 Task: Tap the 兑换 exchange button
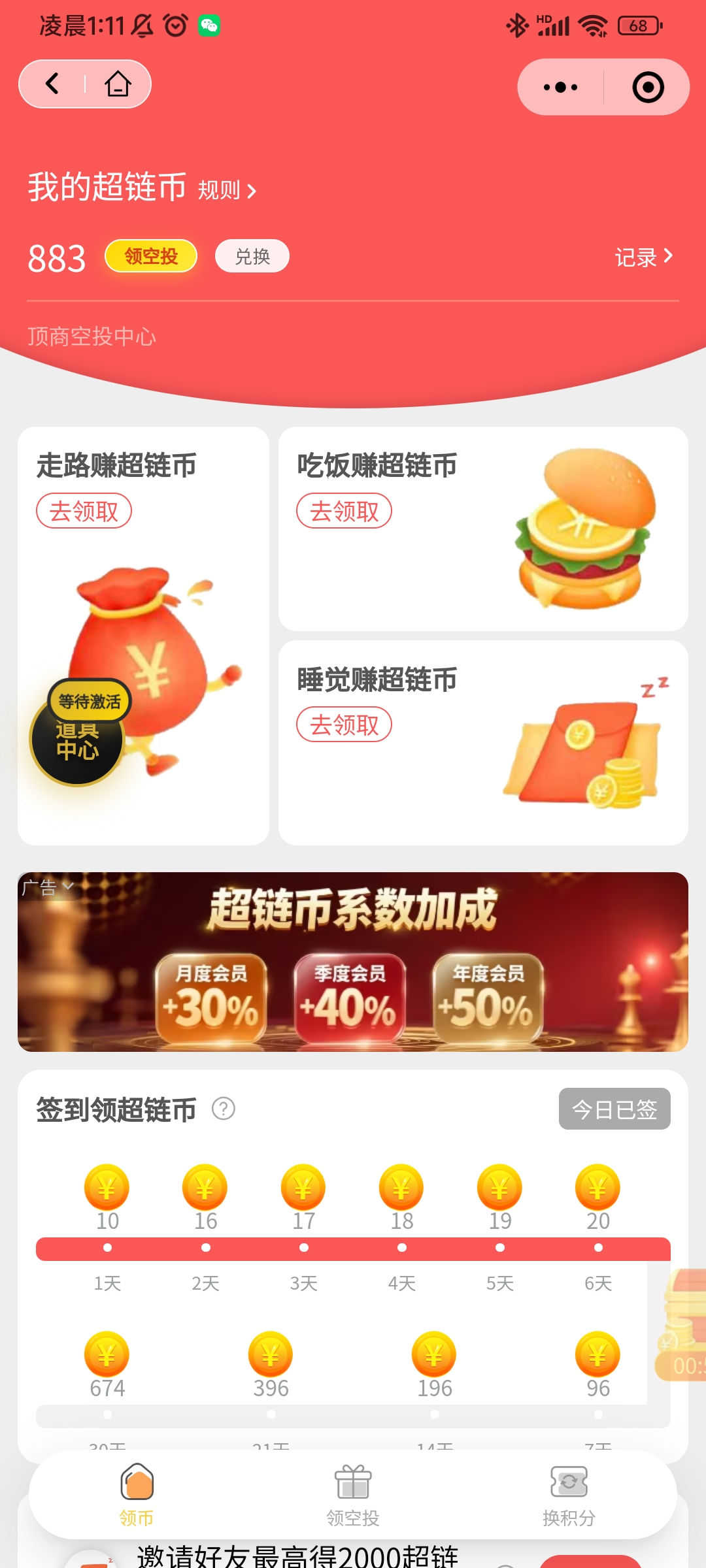[251, 255]
